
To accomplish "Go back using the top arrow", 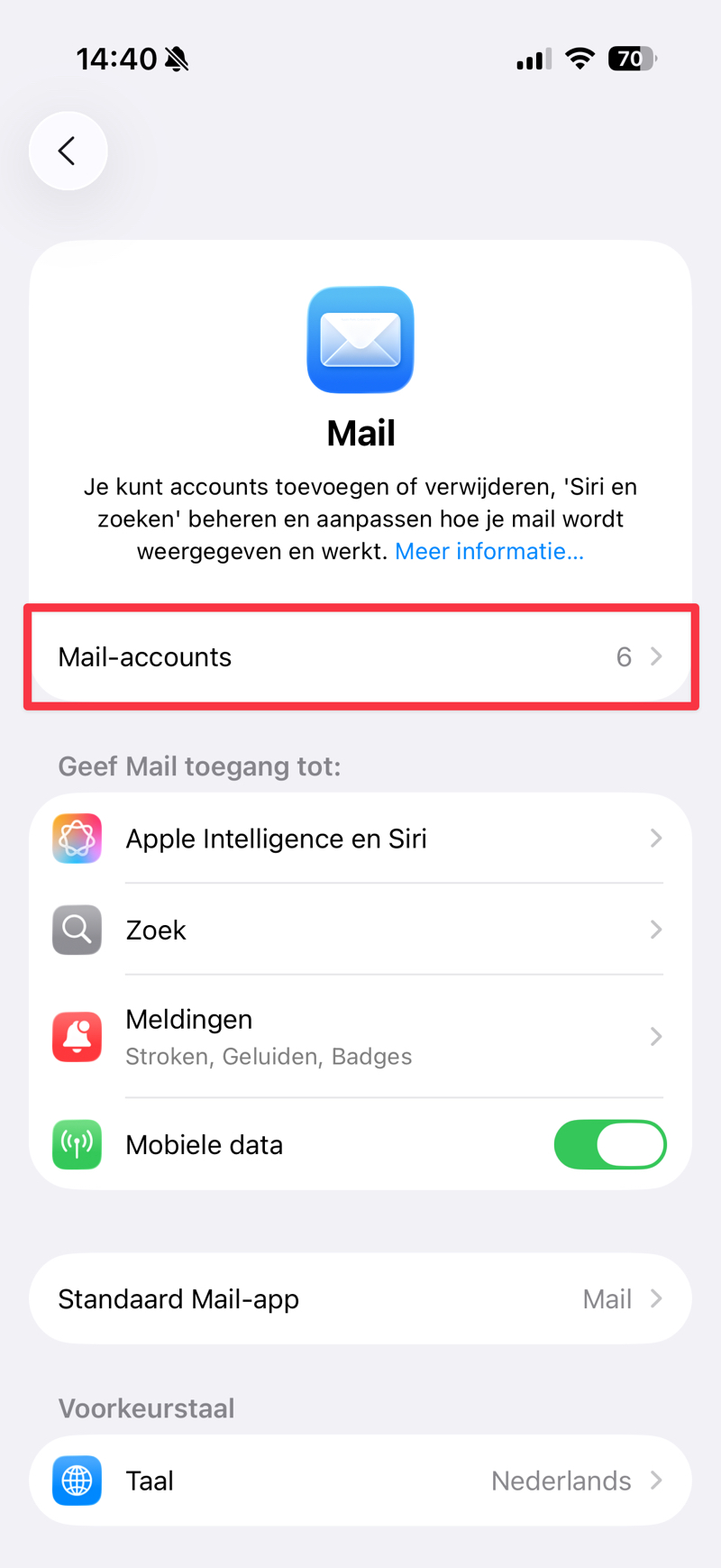I will pos(68,151).
